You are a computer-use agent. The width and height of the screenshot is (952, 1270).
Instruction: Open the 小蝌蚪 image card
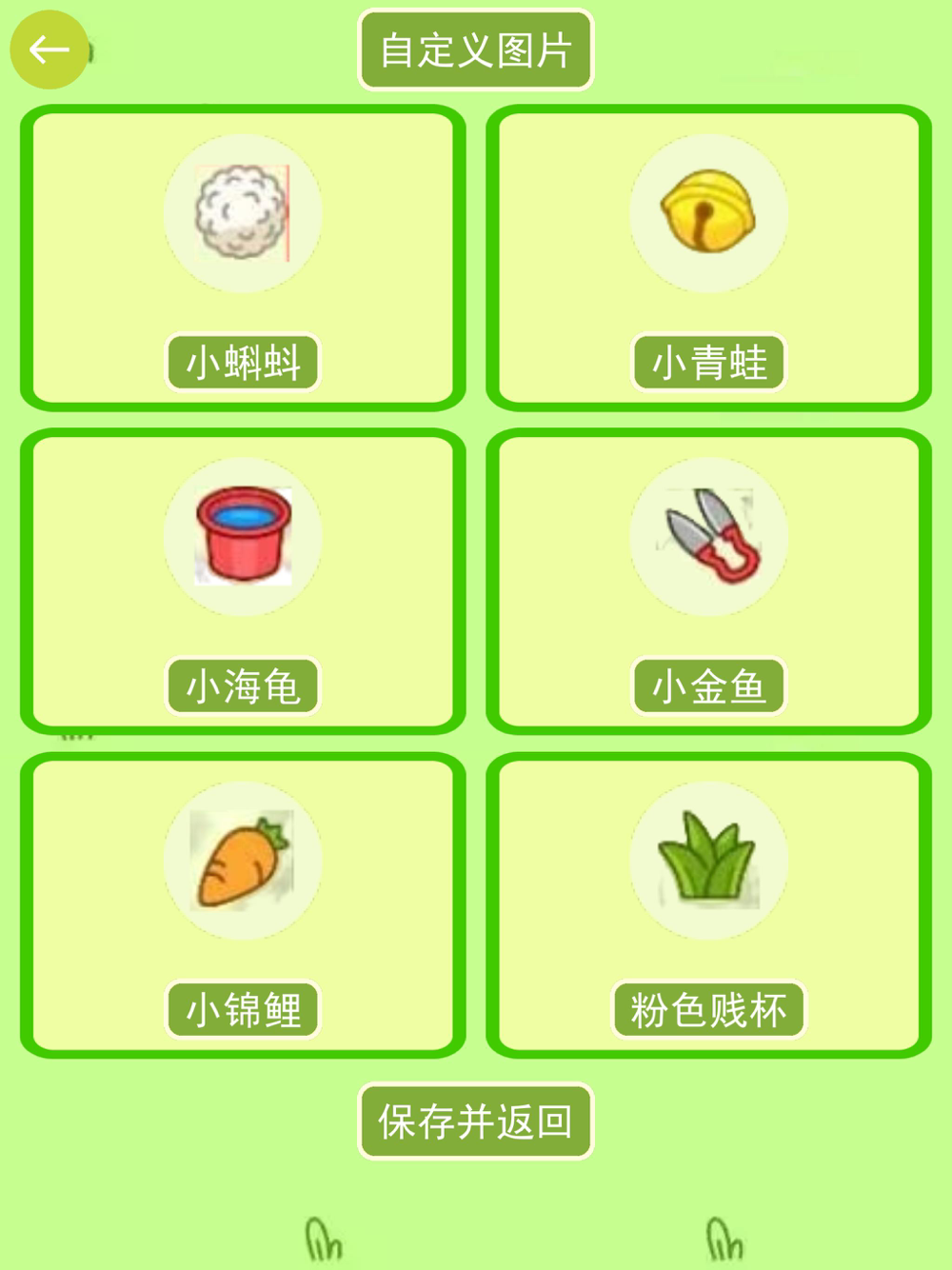[x=243, y=258]
